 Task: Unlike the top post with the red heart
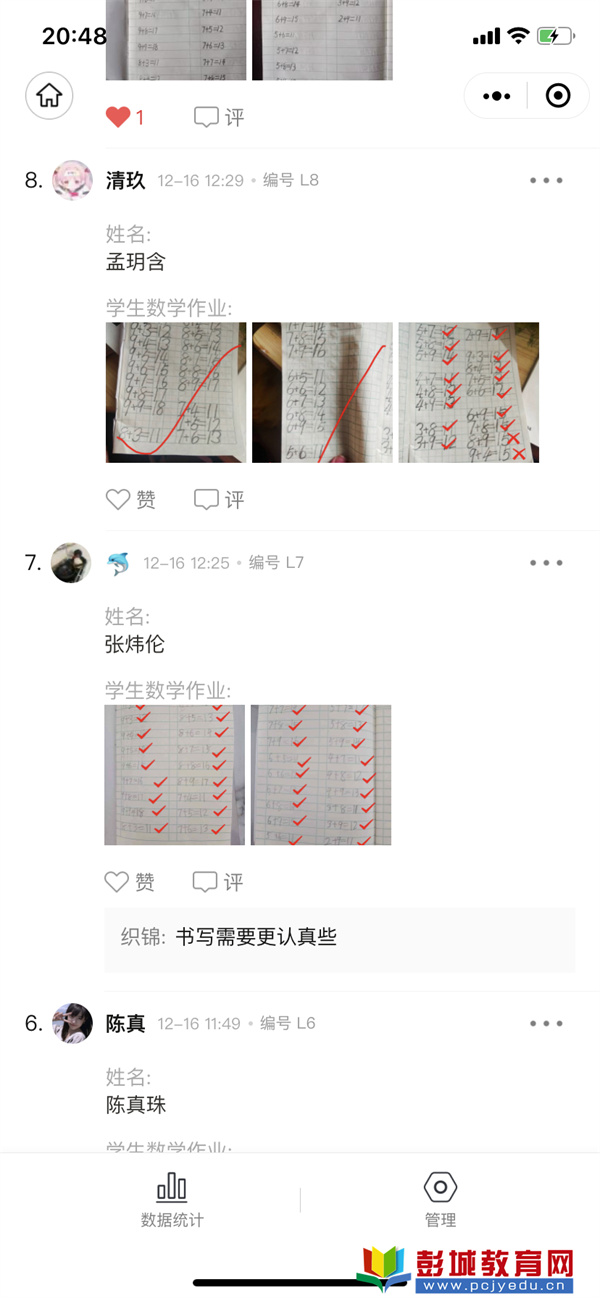pos(119,117)
